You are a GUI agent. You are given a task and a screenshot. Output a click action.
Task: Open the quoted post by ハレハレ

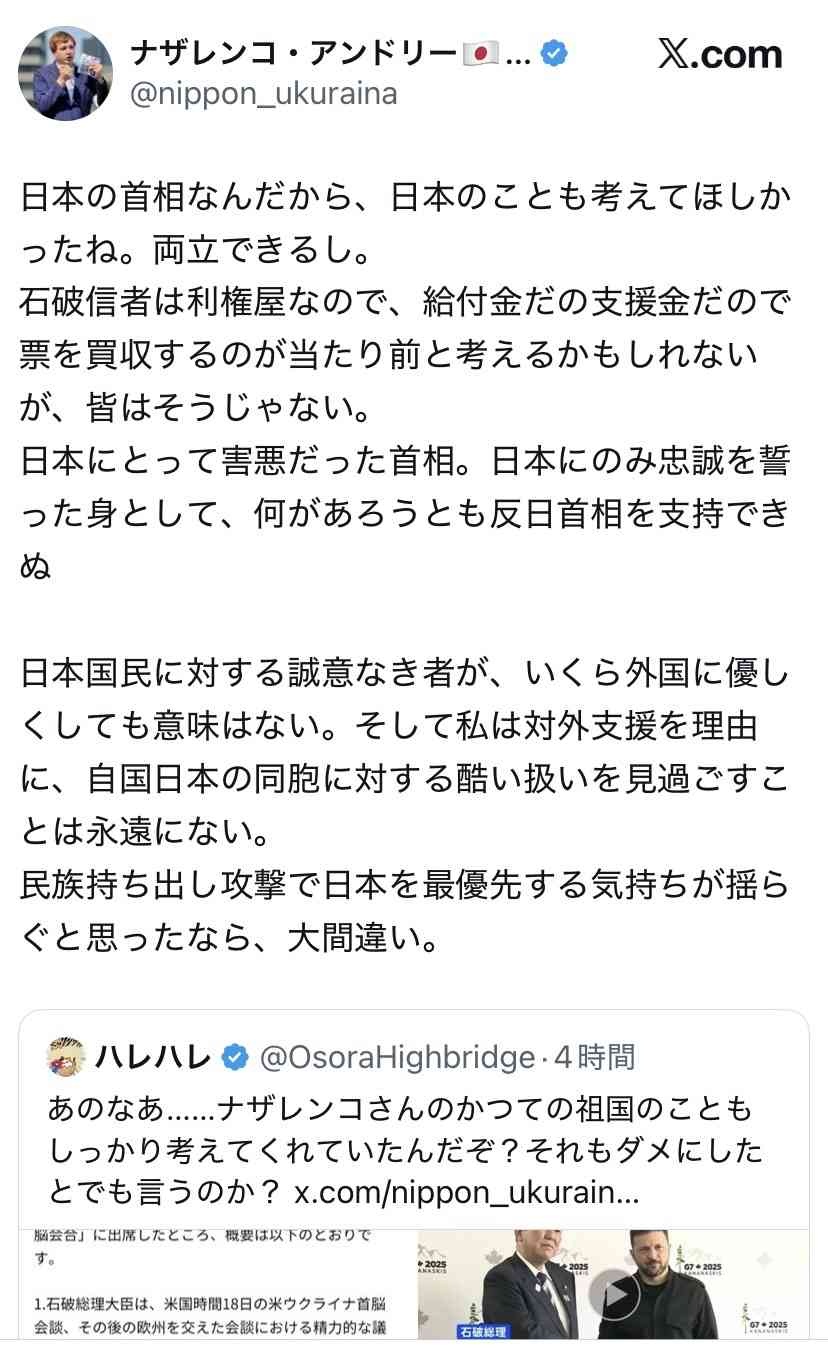(x=400, y=1109)
